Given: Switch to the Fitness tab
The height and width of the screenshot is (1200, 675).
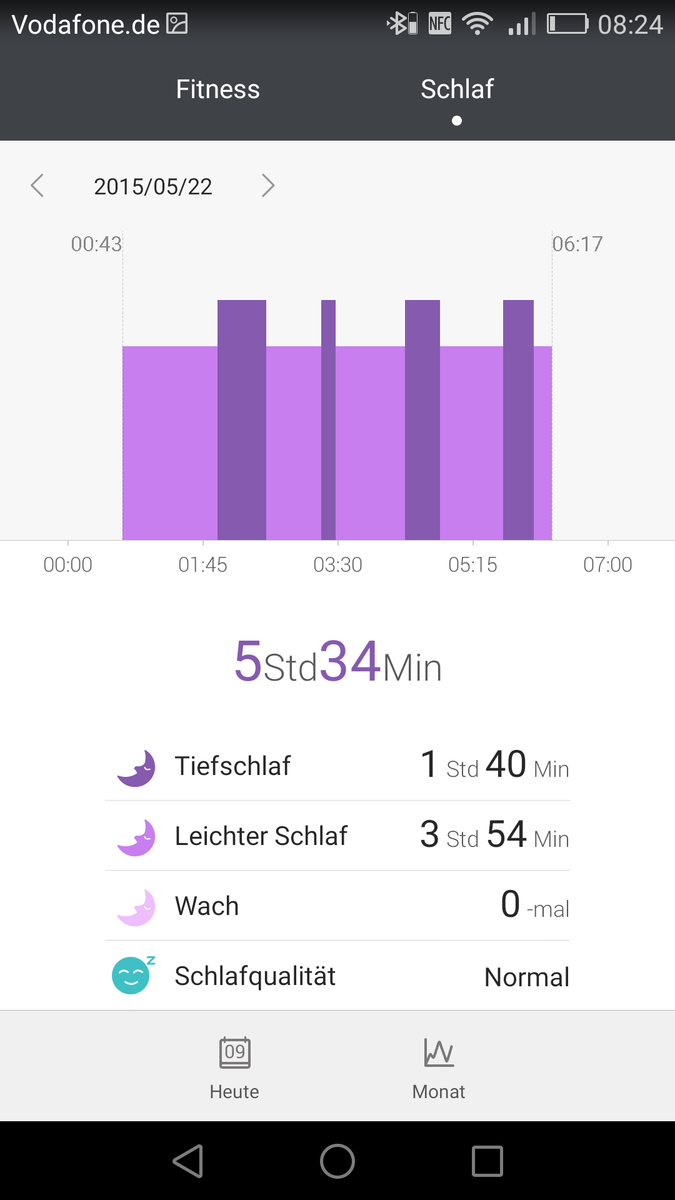Looking at the screenshot, I should click(x=217, y=89).
